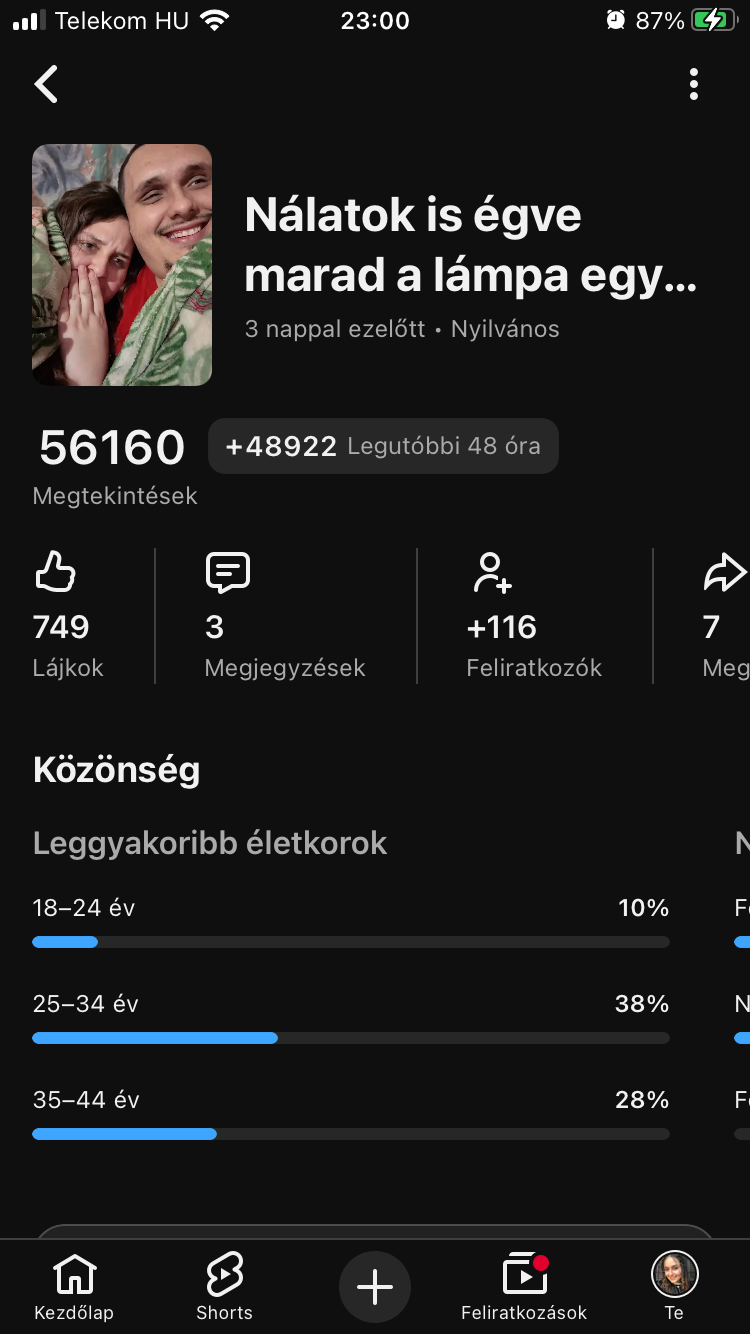Open the Feliratkozások tab
750x1334 pixels.
(524, 1287)
